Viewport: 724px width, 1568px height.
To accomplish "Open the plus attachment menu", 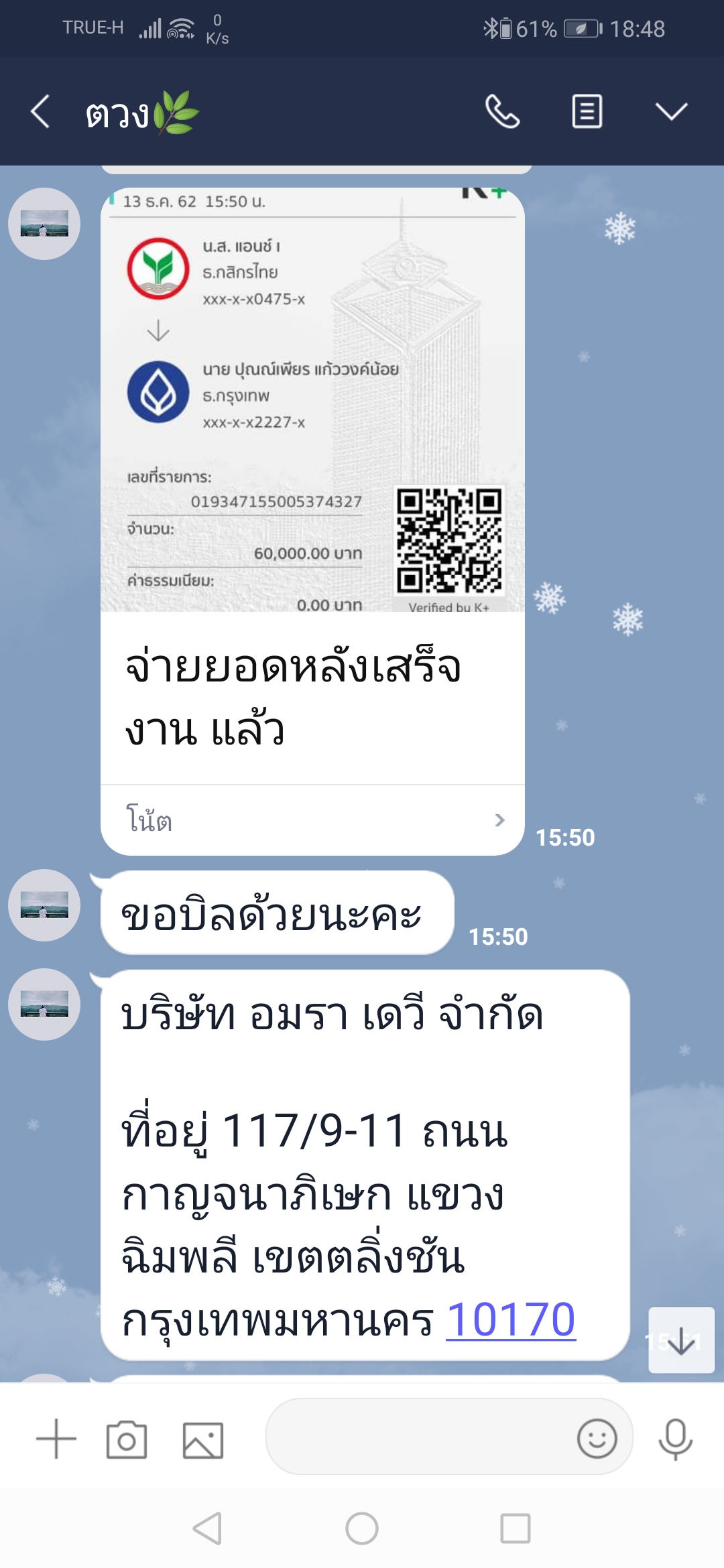I will (x=56, y=1439).
